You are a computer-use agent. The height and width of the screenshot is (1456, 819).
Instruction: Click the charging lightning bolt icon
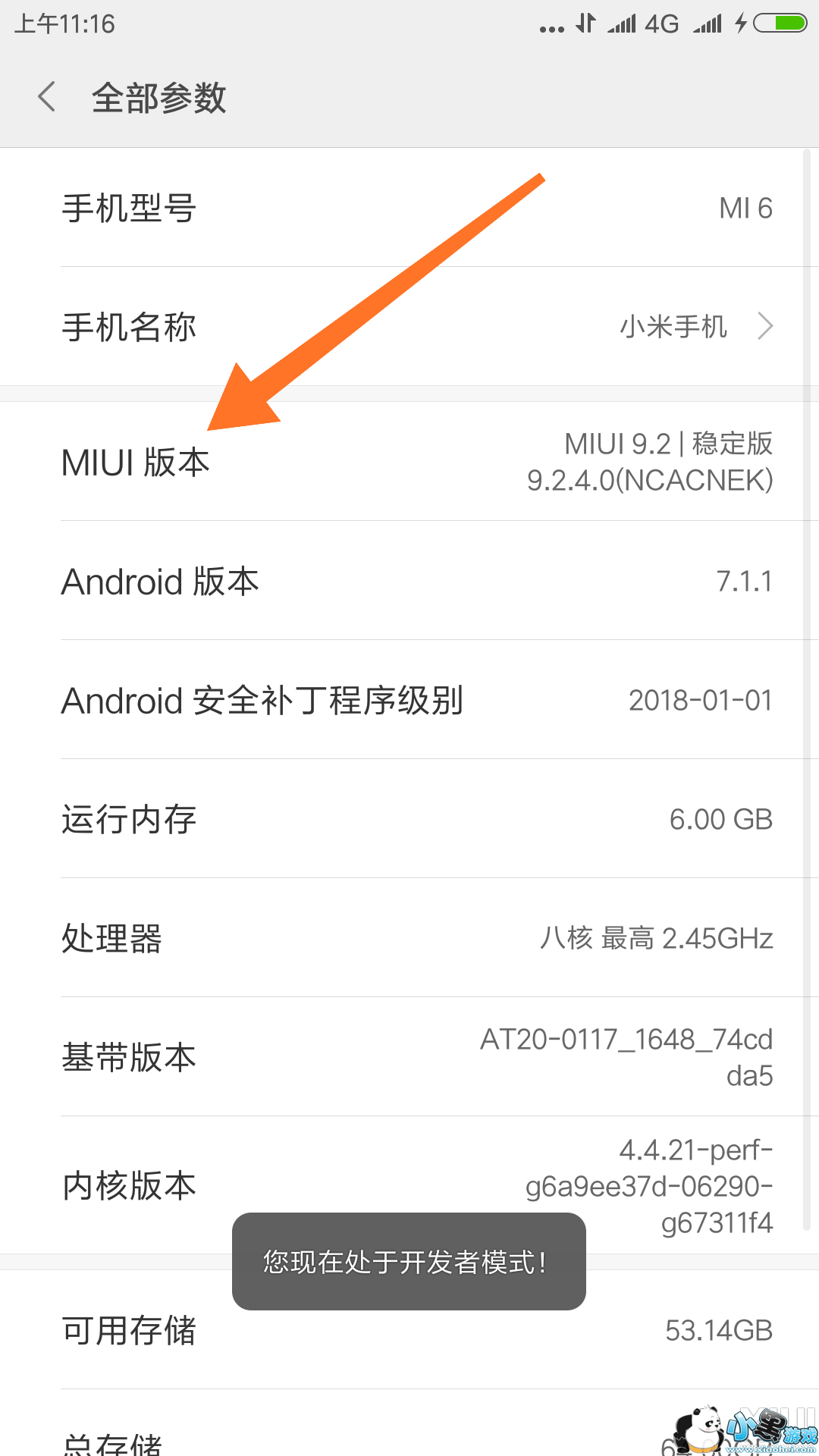pos(741,23)
